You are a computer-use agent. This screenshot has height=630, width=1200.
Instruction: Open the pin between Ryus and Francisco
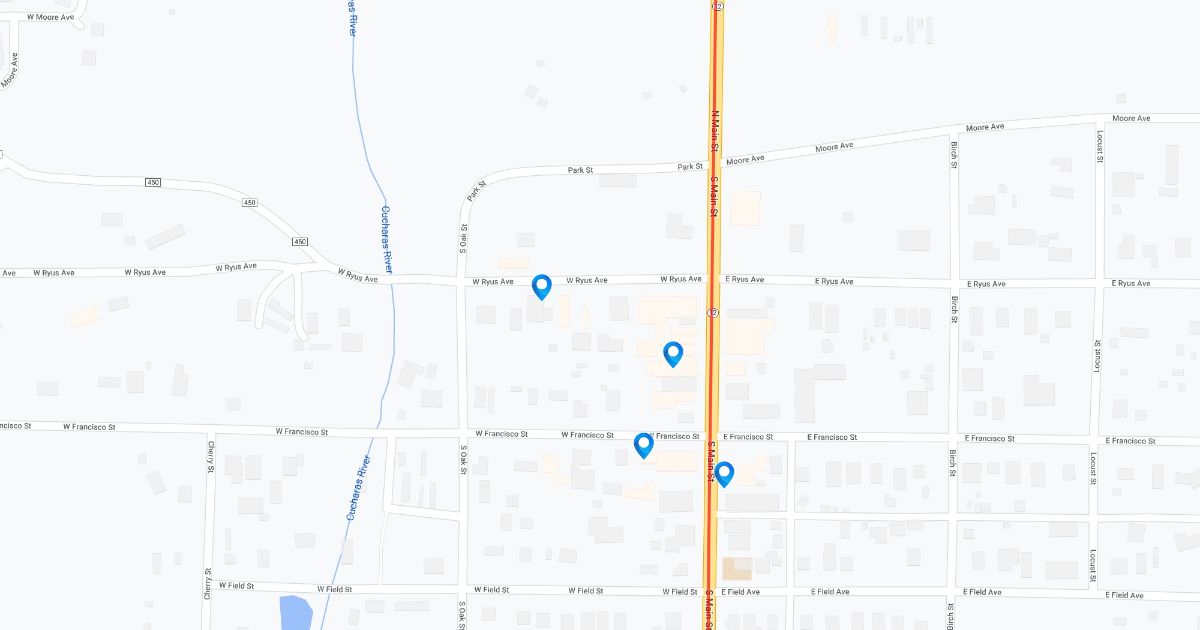pos(673,353)
